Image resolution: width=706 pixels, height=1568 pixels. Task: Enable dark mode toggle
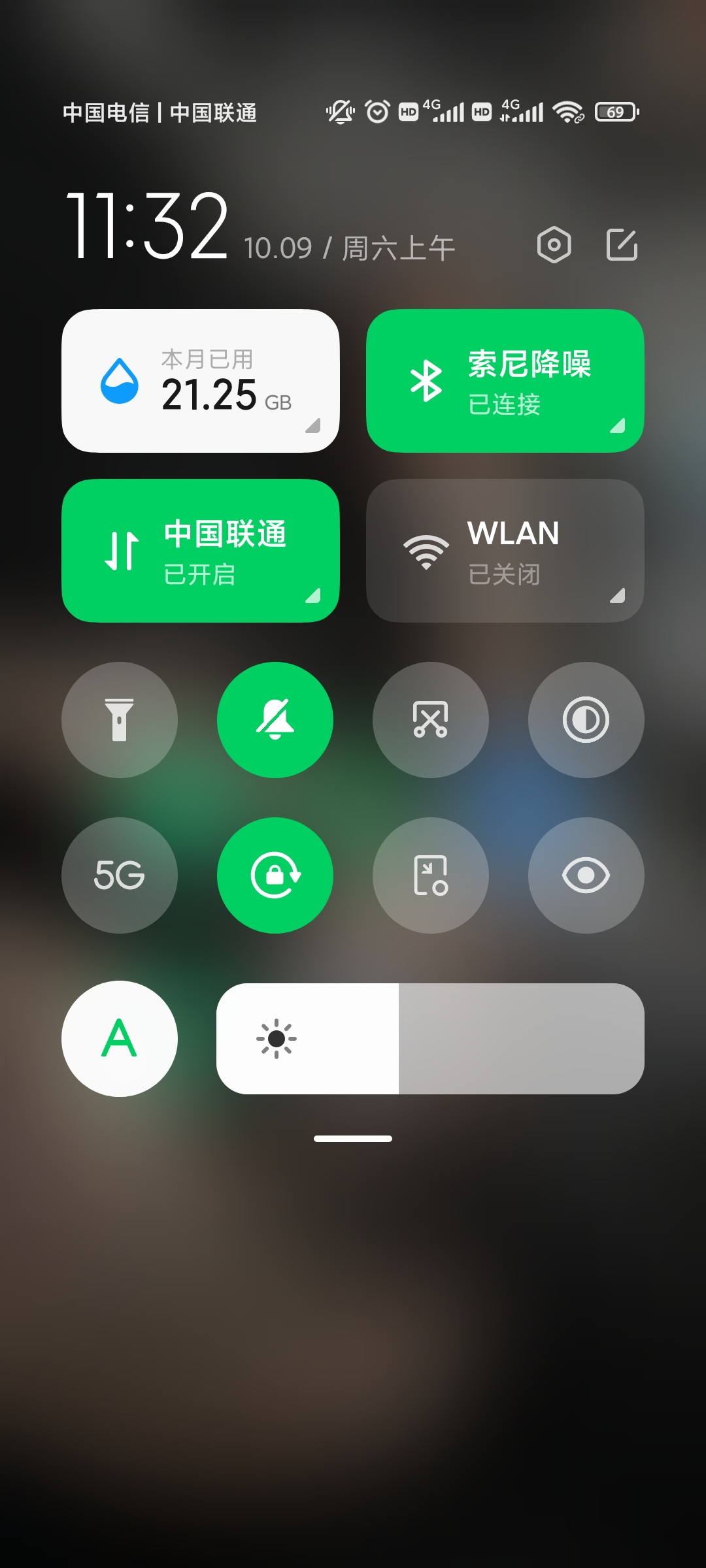click(586, 720)
